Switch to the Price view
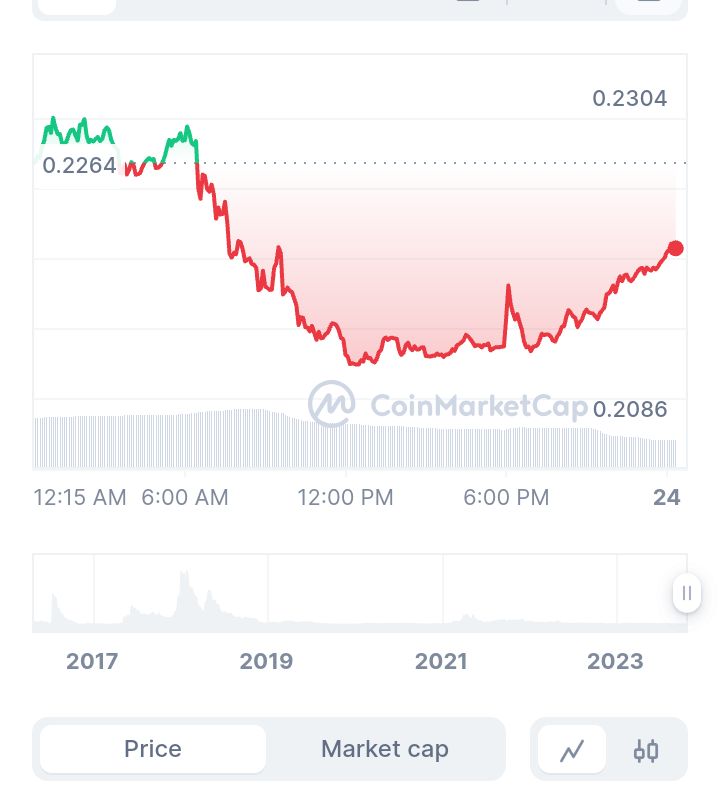The image size is (720, 790). pos(153,749)
